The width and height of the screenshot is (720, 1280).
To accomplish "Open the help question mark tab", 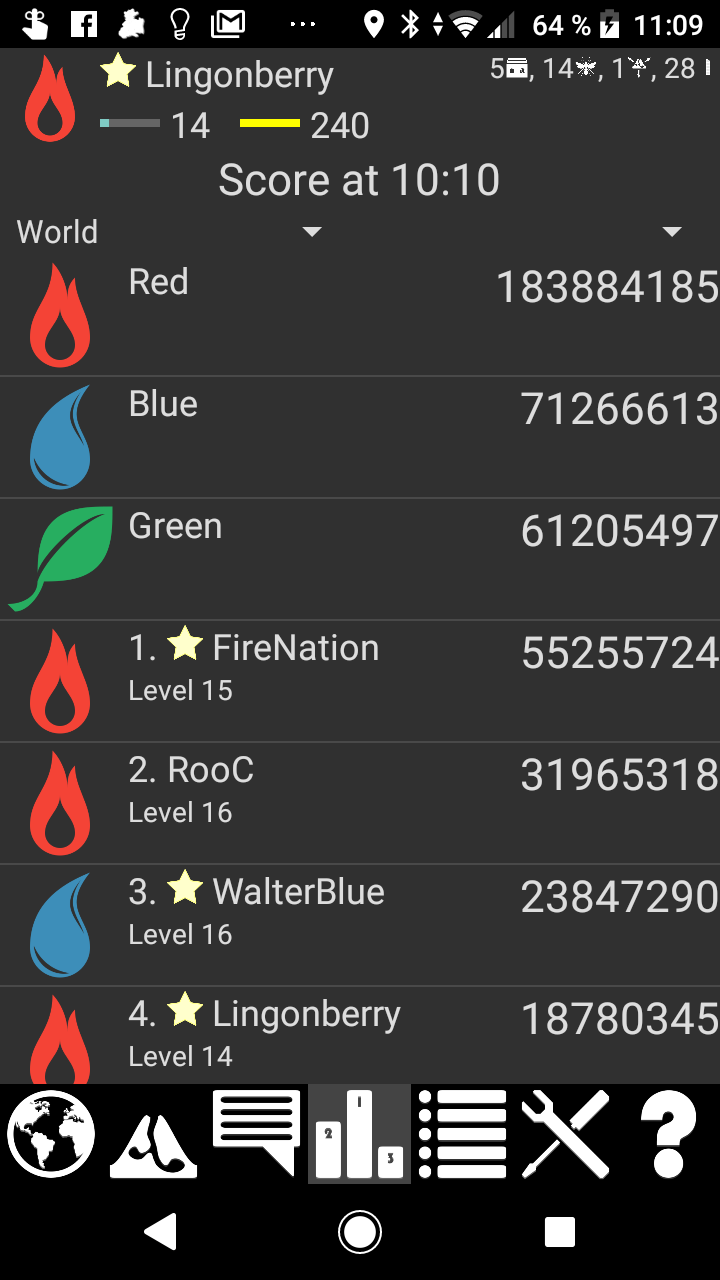I will (x=668, y=1134).
